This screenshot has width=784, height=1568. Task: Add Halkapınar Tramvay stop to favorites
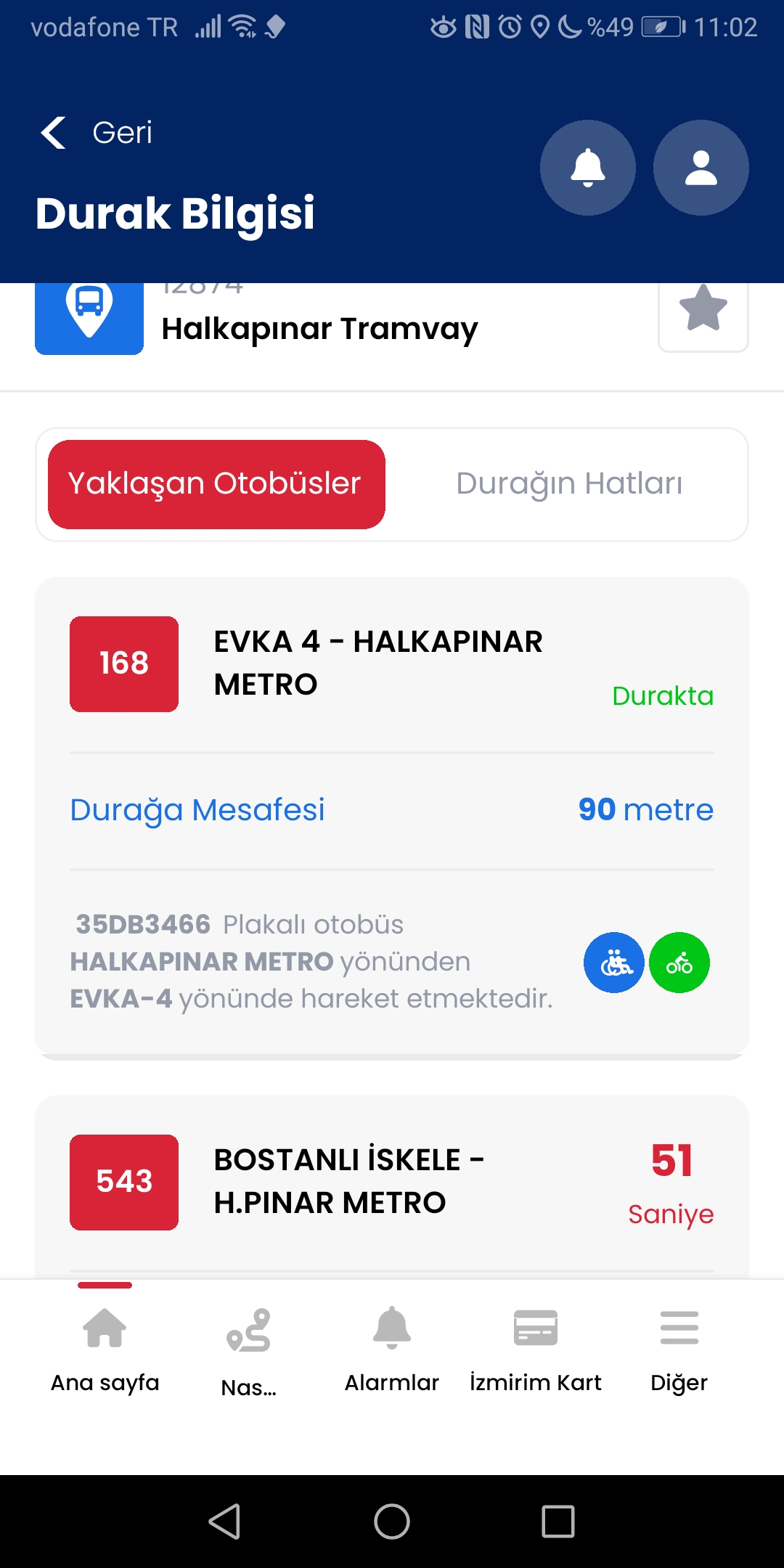[703, 309]
